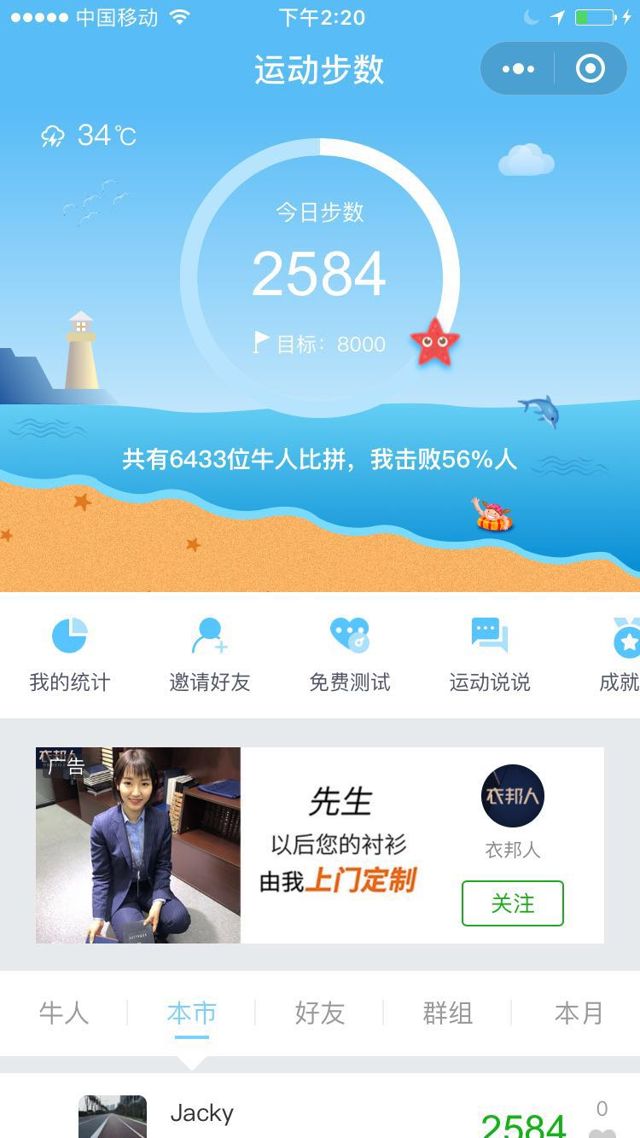Viewport: 640px width, 1138px height.
Task: Follow 衣邦人 with the 关注 button
Action: click(x=512, y=903)
